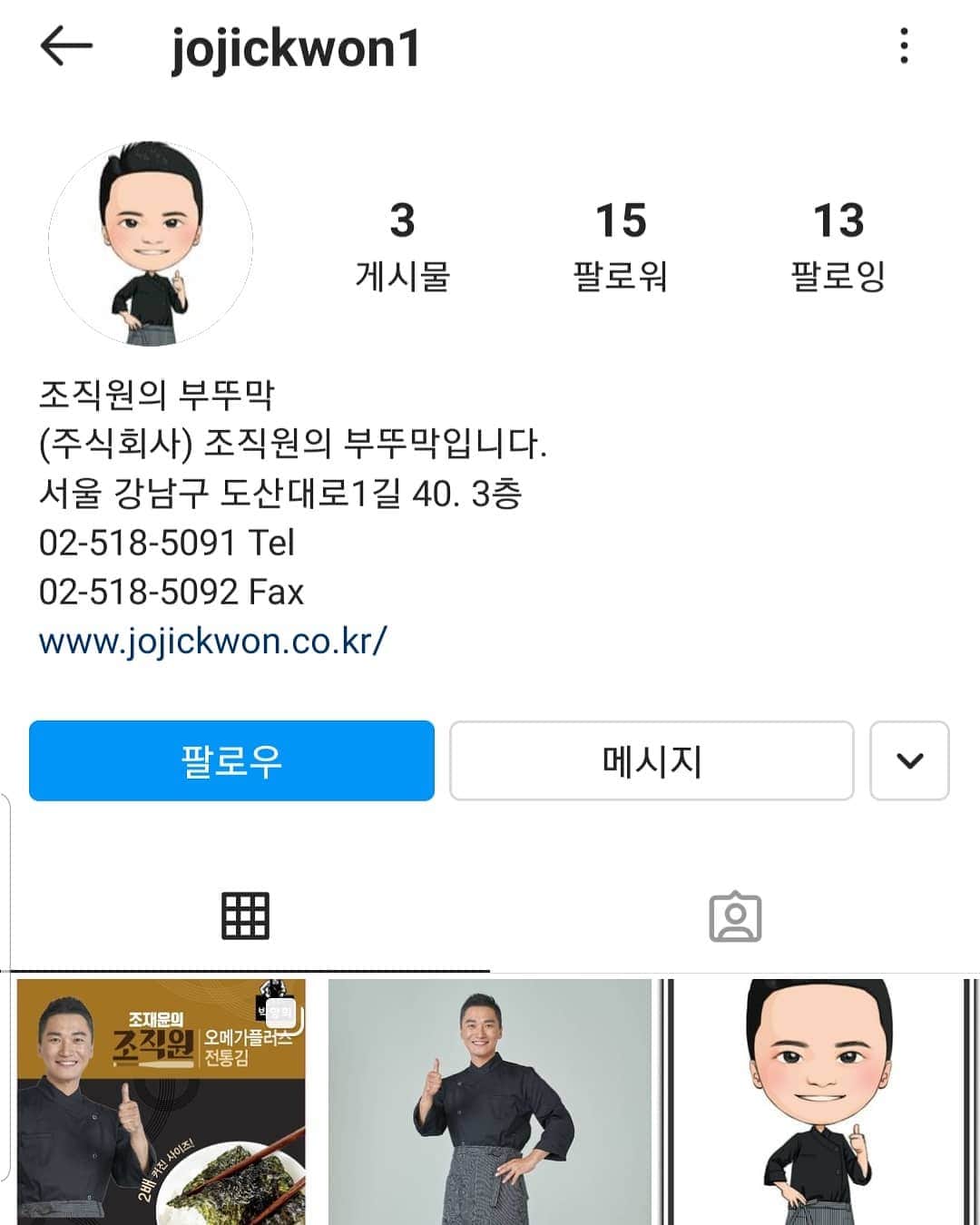View the 15 팔로워 followers list
The width and height of the screenshot is (980, 1225).
[x=621, y=245]
